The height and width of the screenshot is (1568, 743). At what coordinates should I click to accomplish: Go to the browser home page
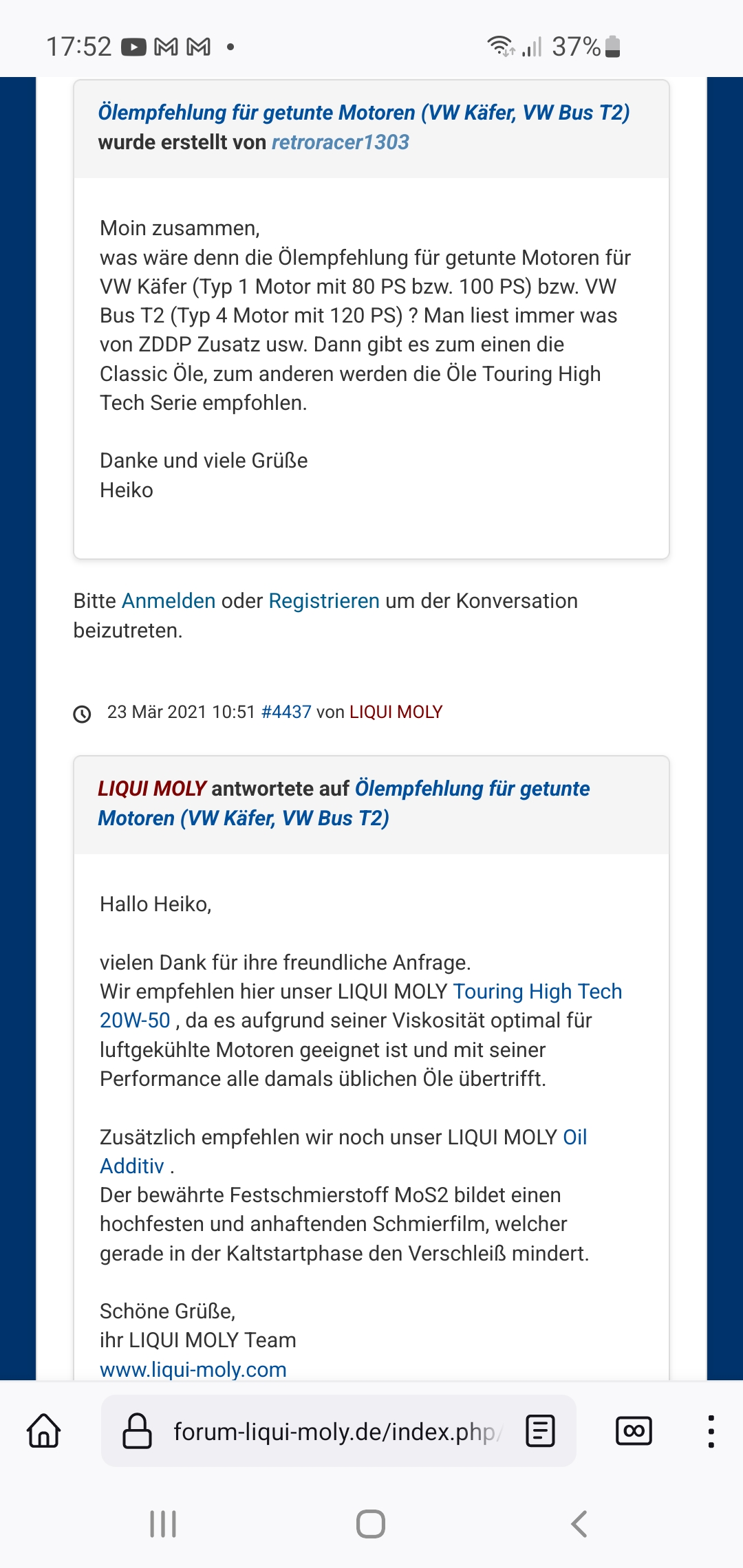coord(44,1431)
